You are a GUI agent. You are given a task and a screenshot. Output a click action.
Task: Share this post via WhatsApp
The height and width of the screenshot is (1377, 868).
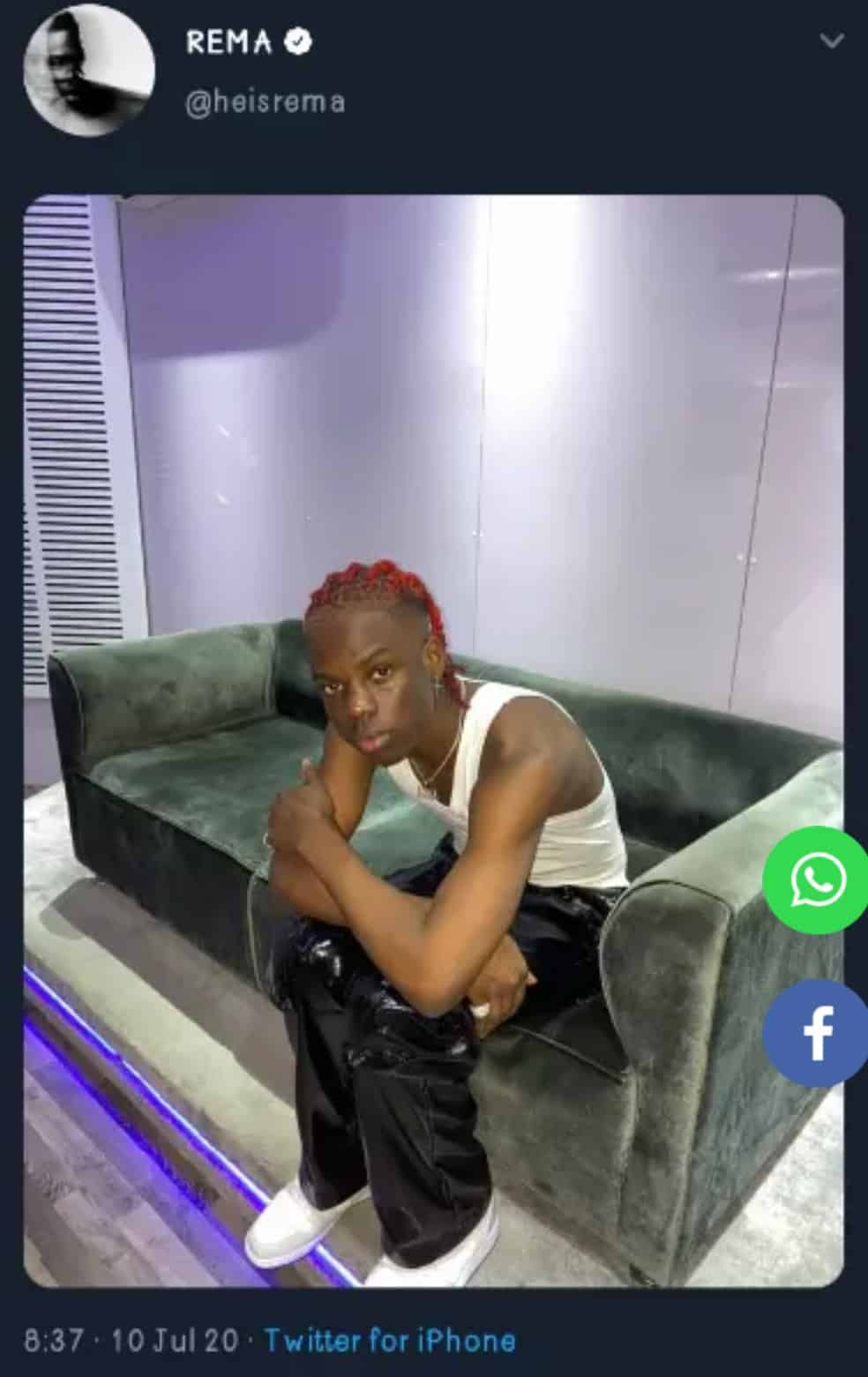(817, 879)
